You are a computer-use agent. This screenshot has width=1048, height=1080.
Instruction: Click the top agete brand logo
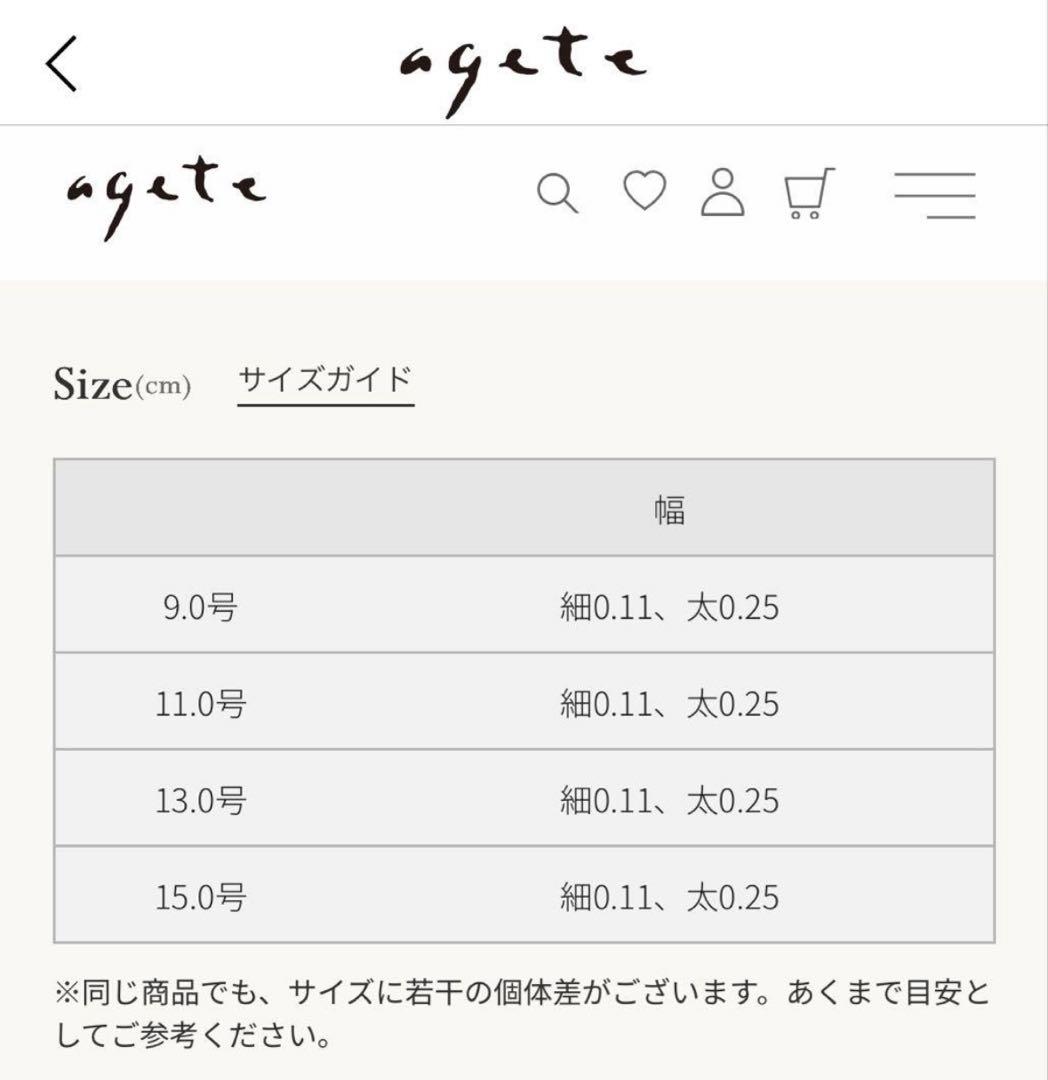coord(524,63)
